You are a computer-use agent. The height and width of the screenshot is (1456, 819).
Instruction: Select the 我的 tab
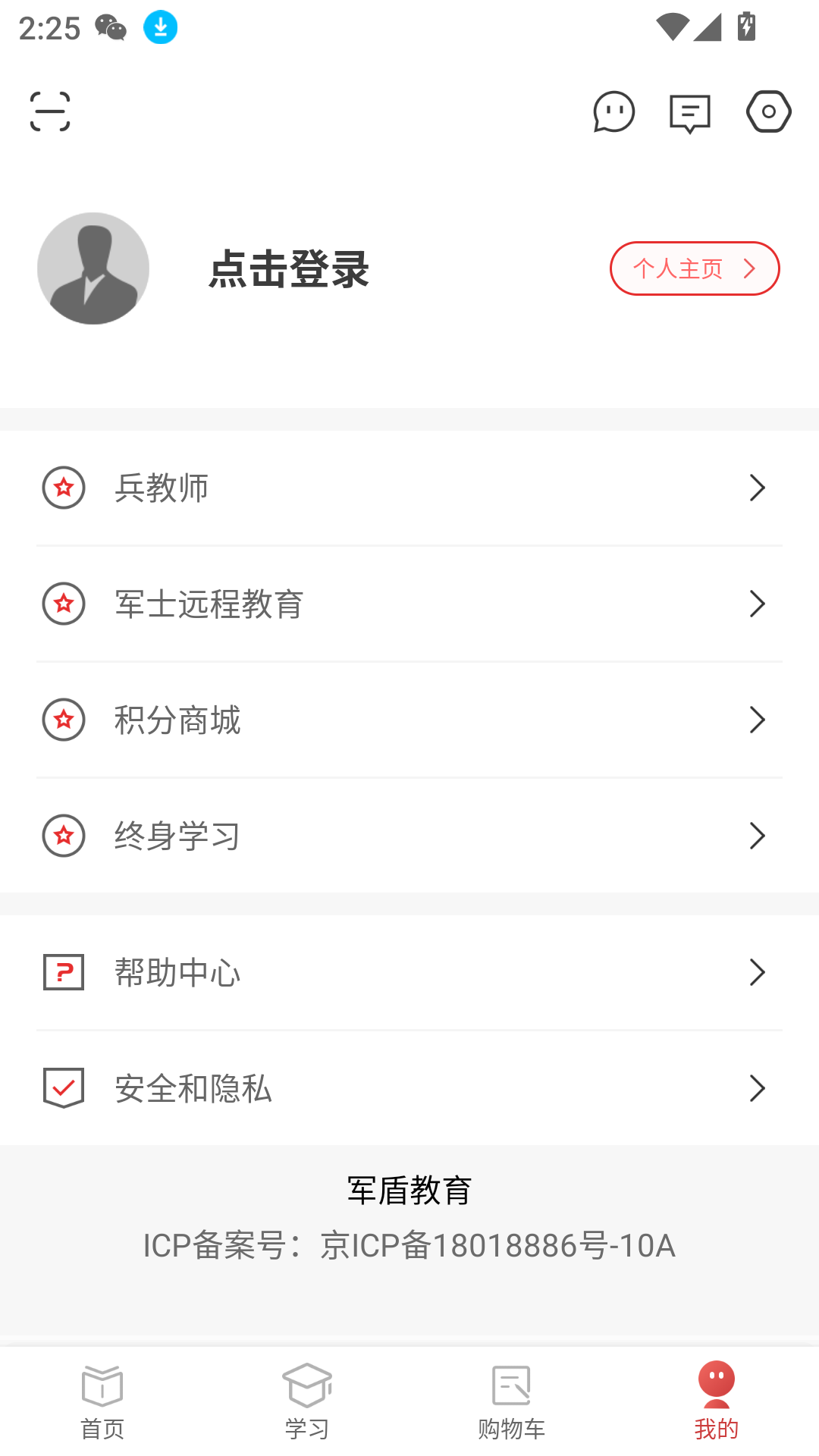[x=717, y=1402]
